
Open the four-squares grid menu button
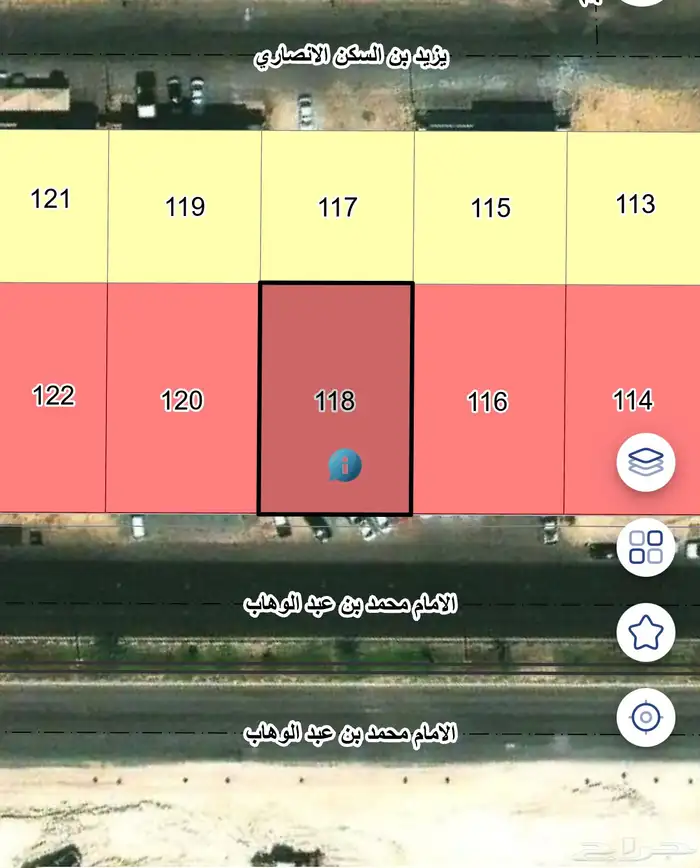coord(646,547)
